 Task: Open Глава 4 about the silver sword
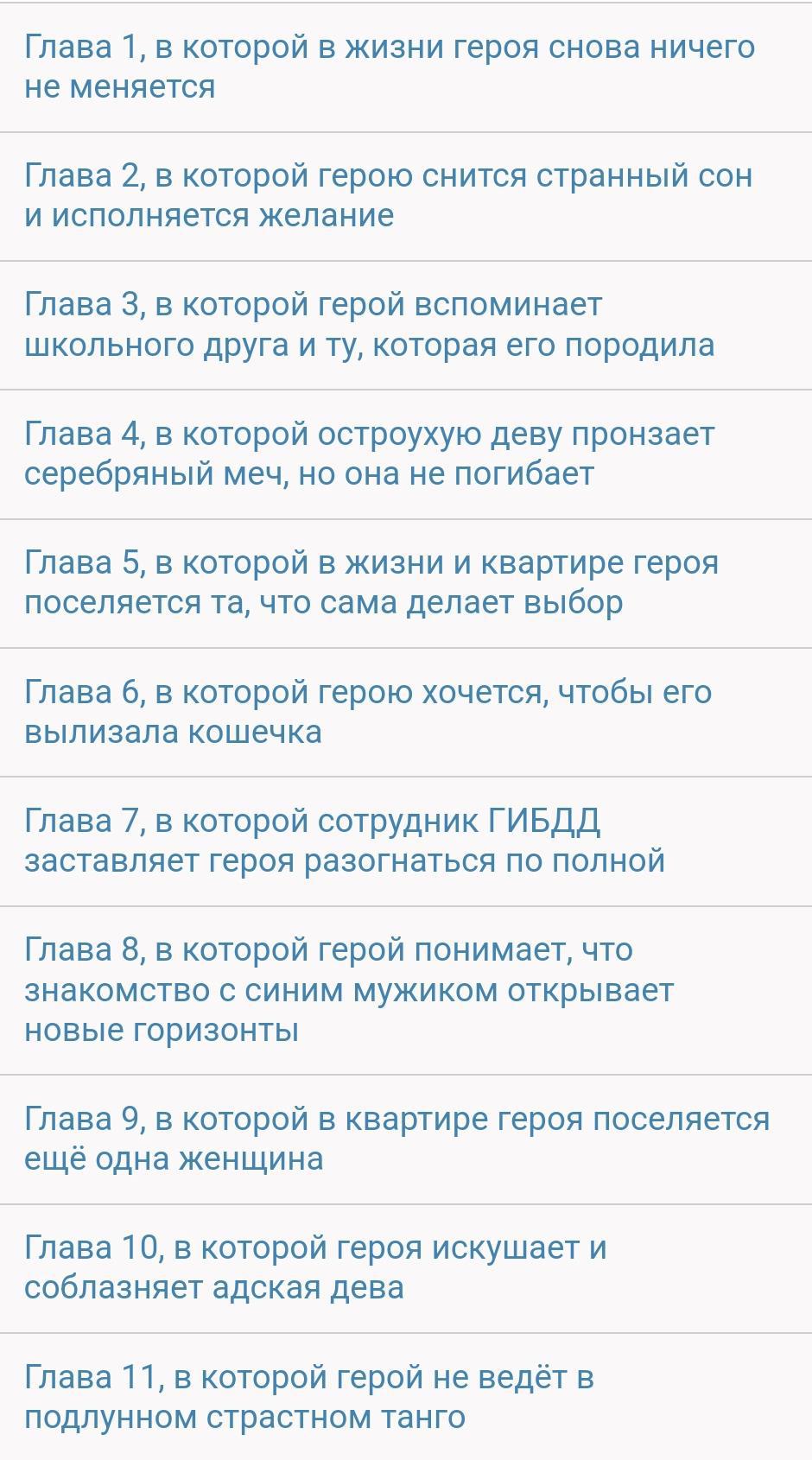370,454
